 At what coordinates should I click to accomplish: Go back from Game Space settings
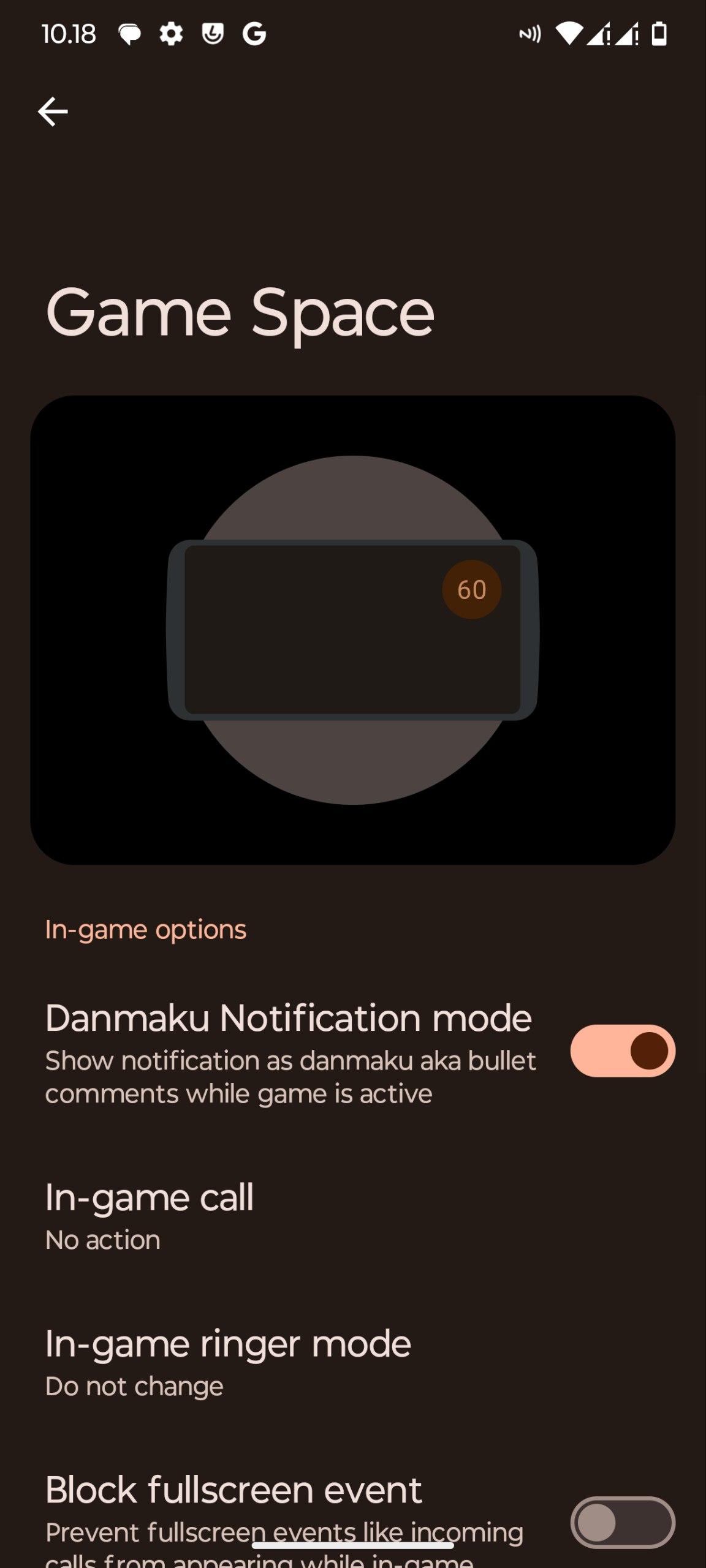[53, 111]
